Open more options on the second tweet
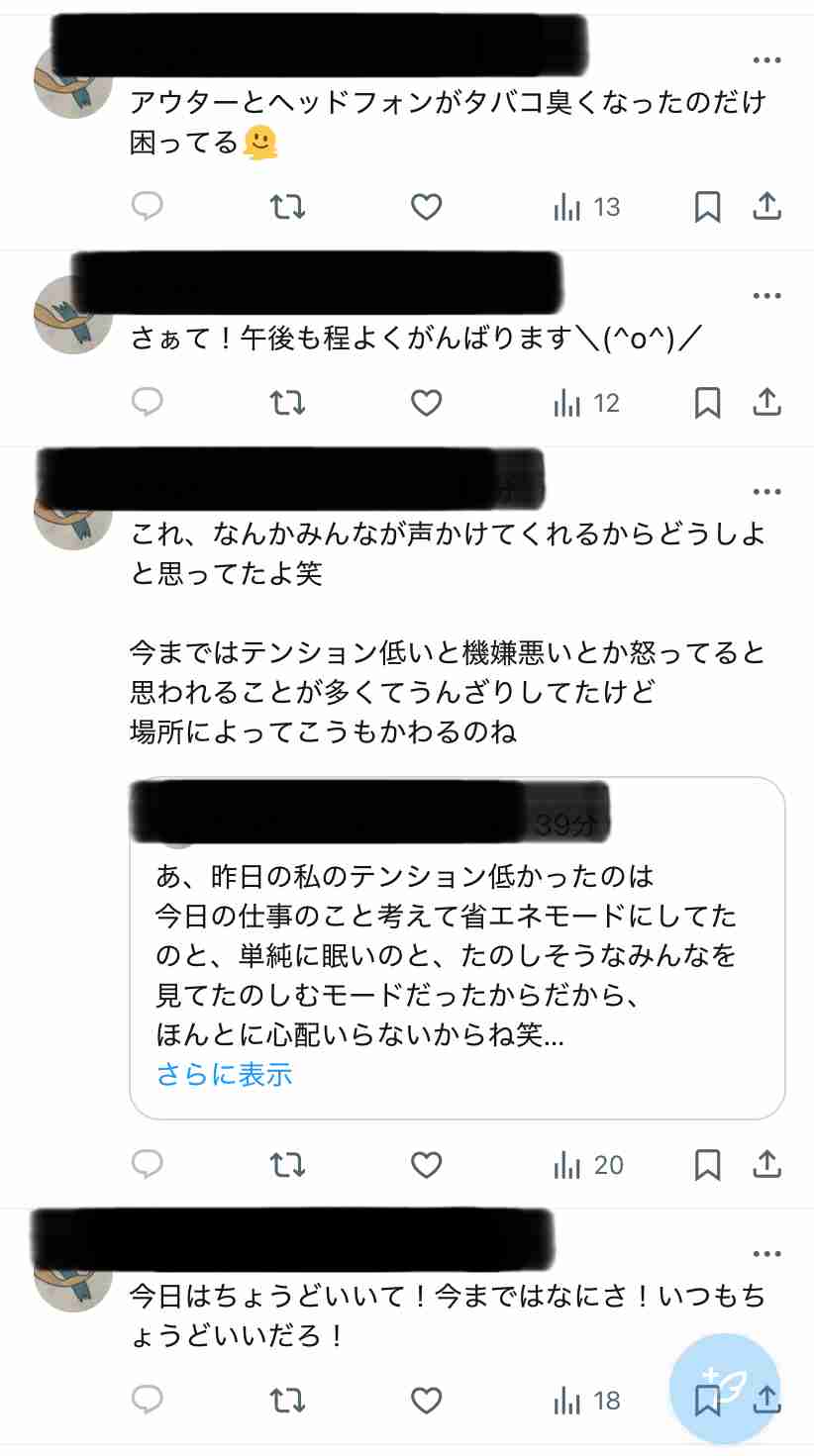Image resolution: width=814 pixels, height=1456 pixels. [767, 294]
